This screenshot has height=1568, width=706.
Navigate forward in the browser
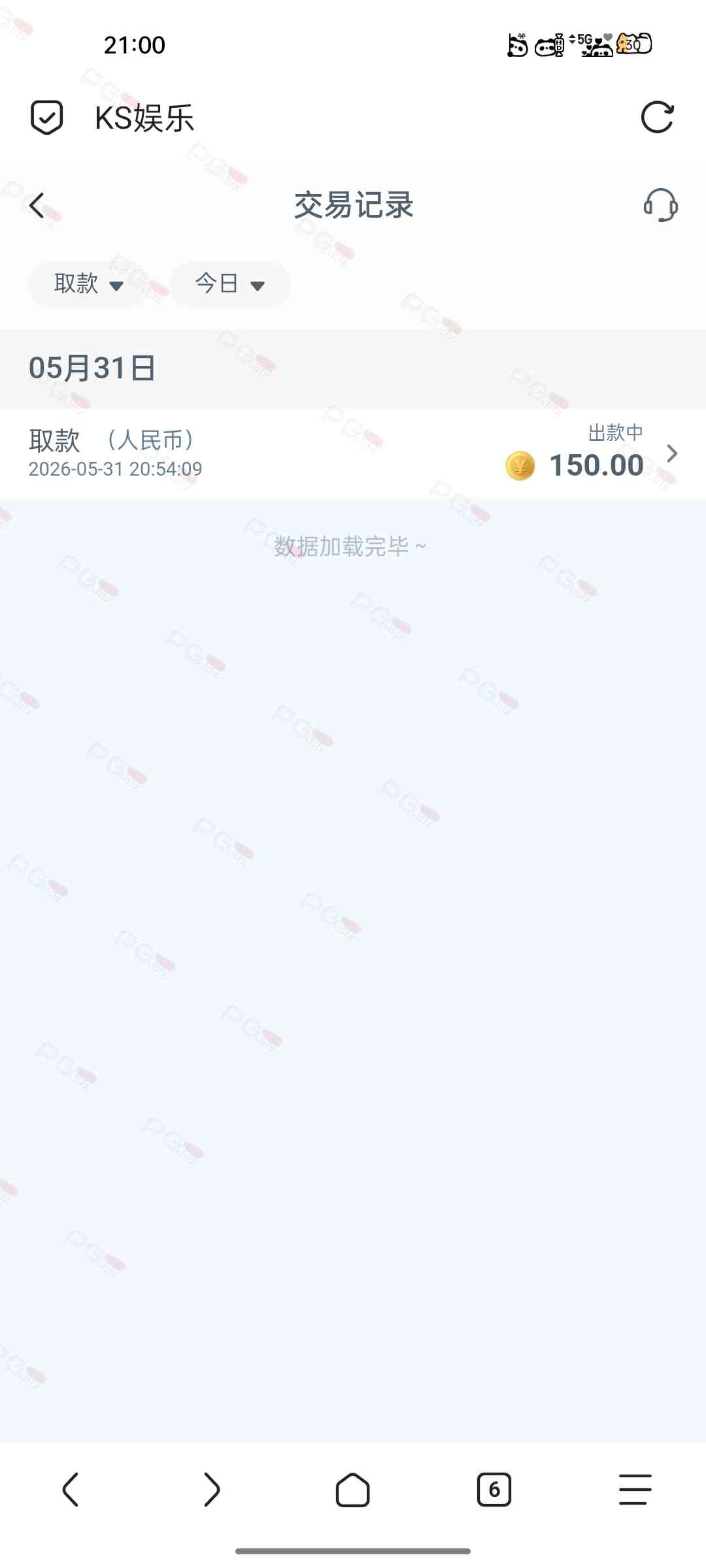click(212, 1490)
